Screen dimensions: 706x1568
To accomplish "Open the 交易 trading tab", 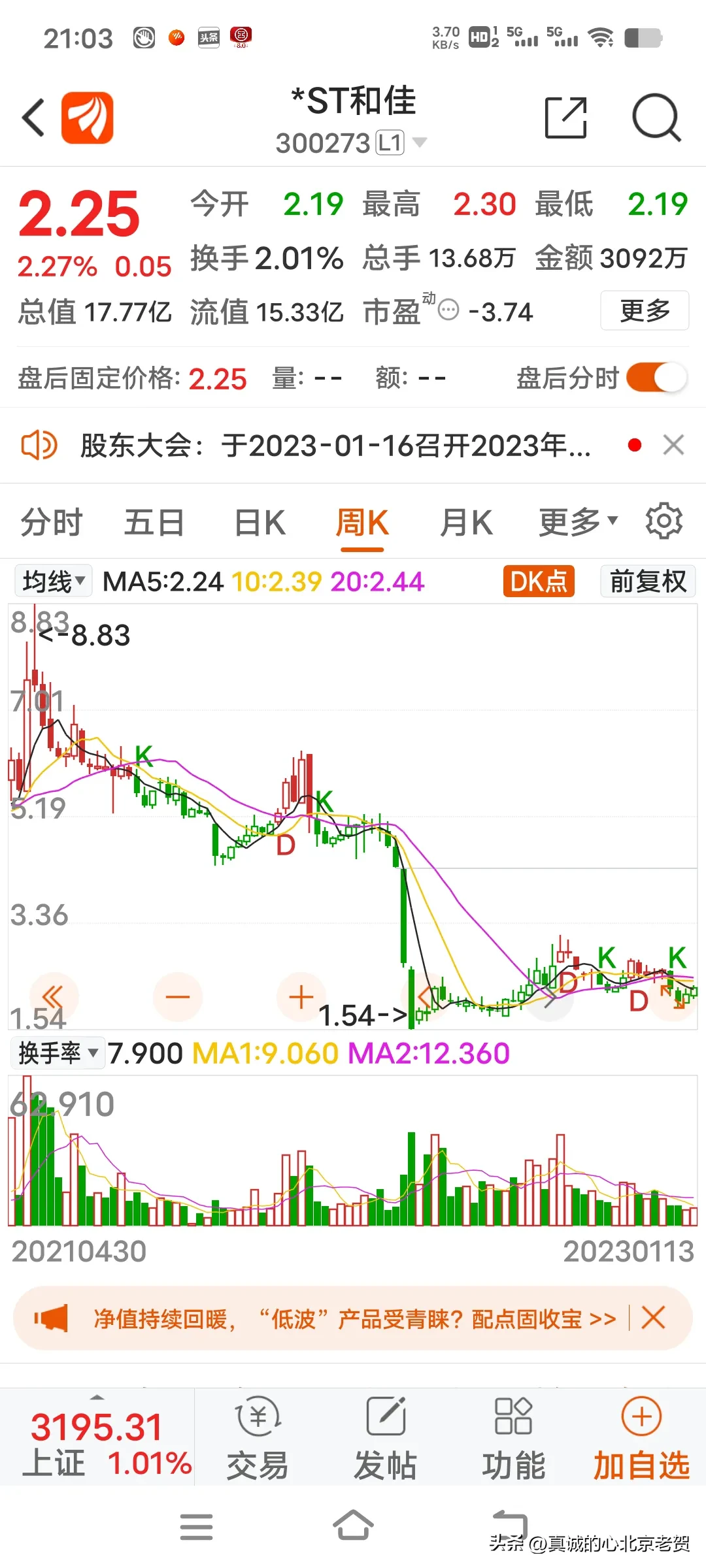I will [x=258, y=1439].
